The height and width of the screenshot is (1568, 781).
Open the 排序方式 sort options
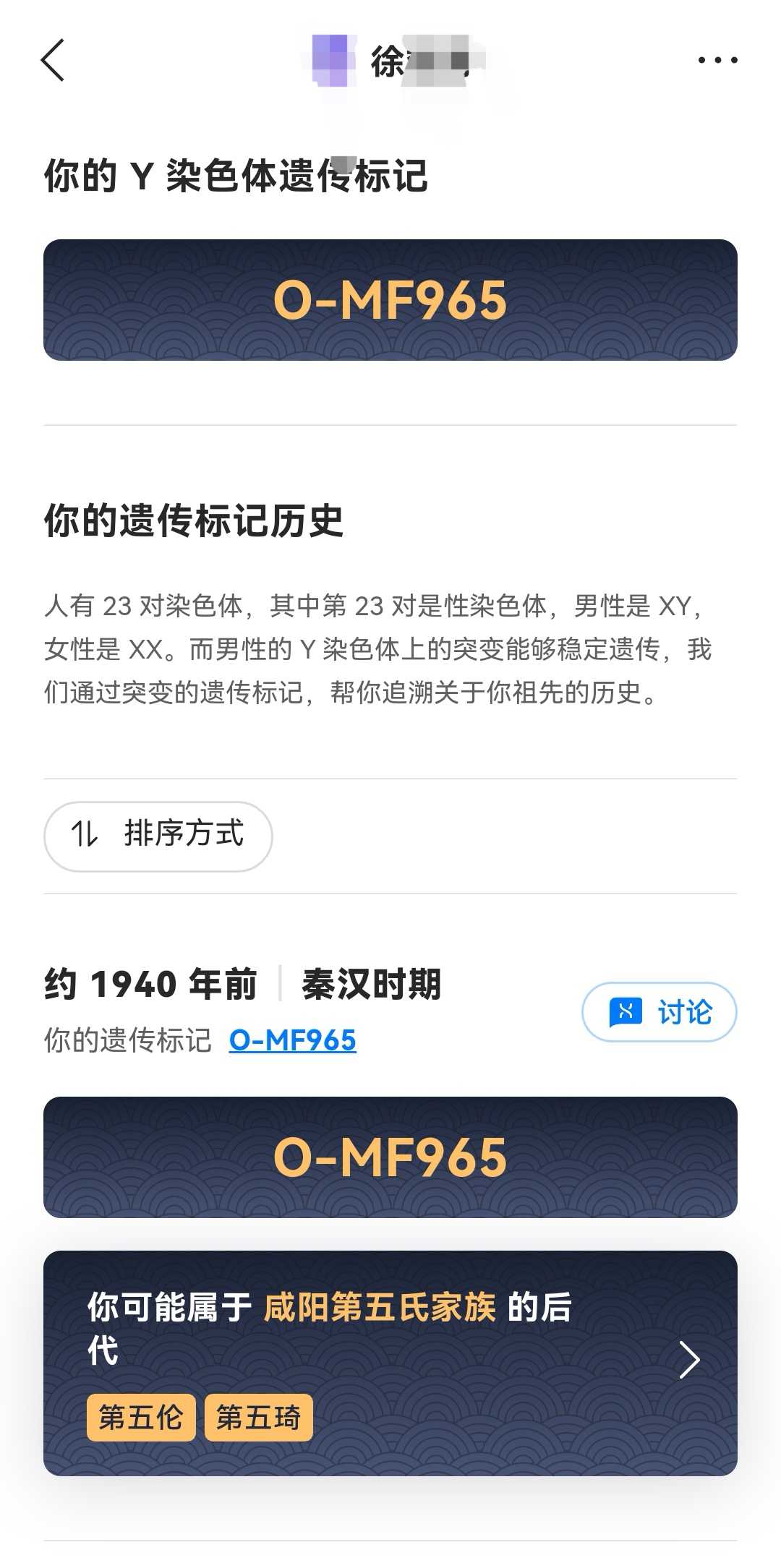tap(158, 836)
